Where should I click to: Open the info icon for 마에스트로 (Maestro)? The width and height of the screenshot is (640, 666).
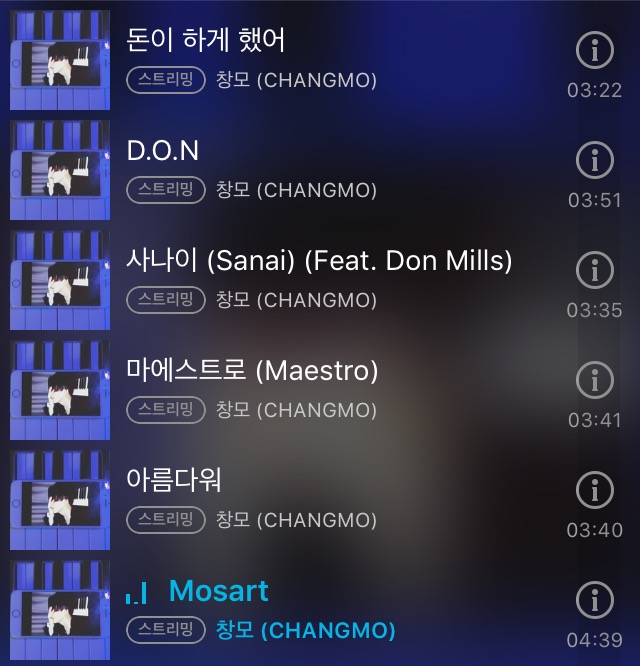595,379
